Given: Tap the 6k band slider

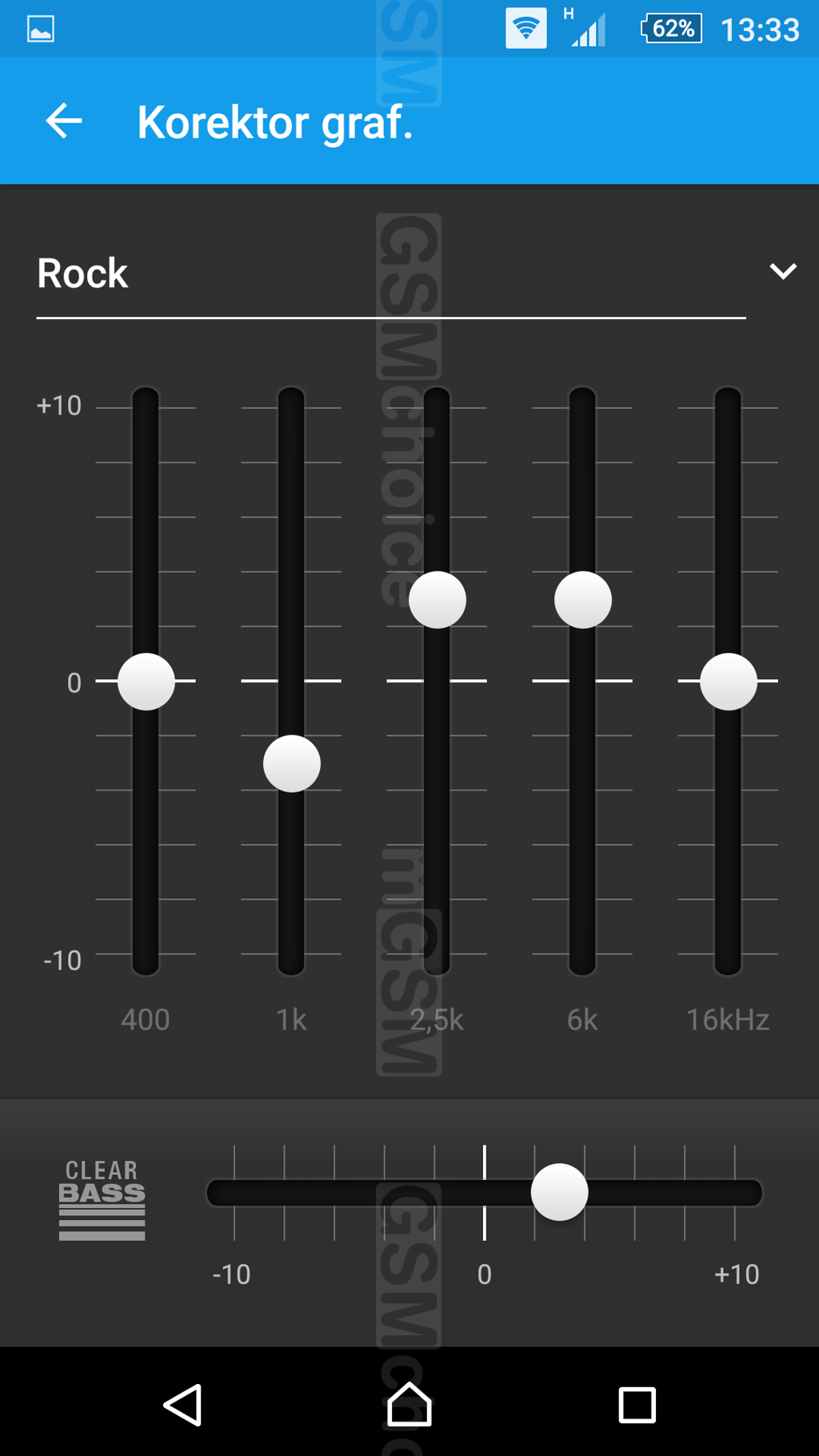Looking at the screenshot, I should tap(583, 600).
